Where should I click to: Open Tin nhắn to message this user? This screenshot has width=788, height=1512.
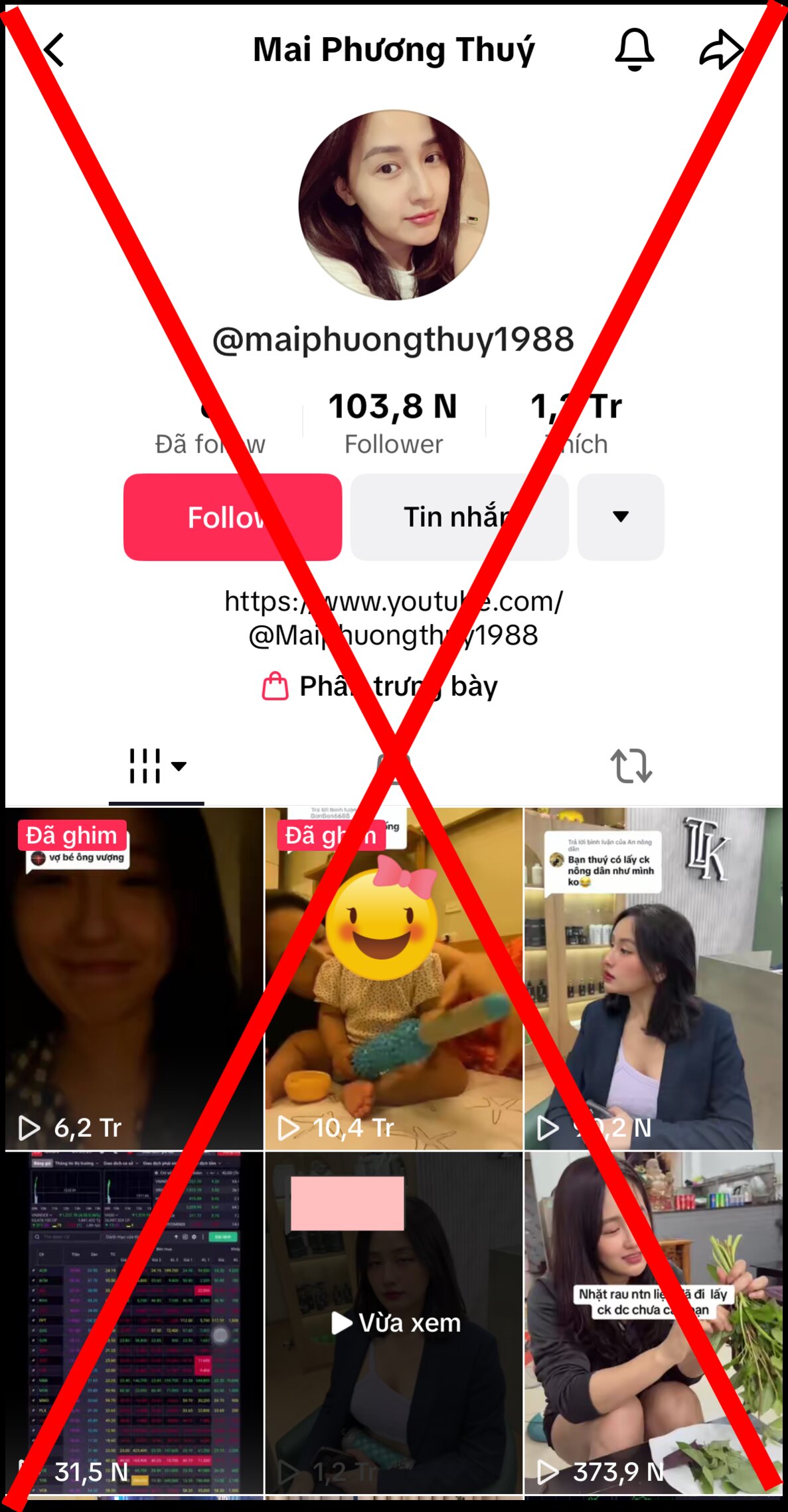(459, 517)
